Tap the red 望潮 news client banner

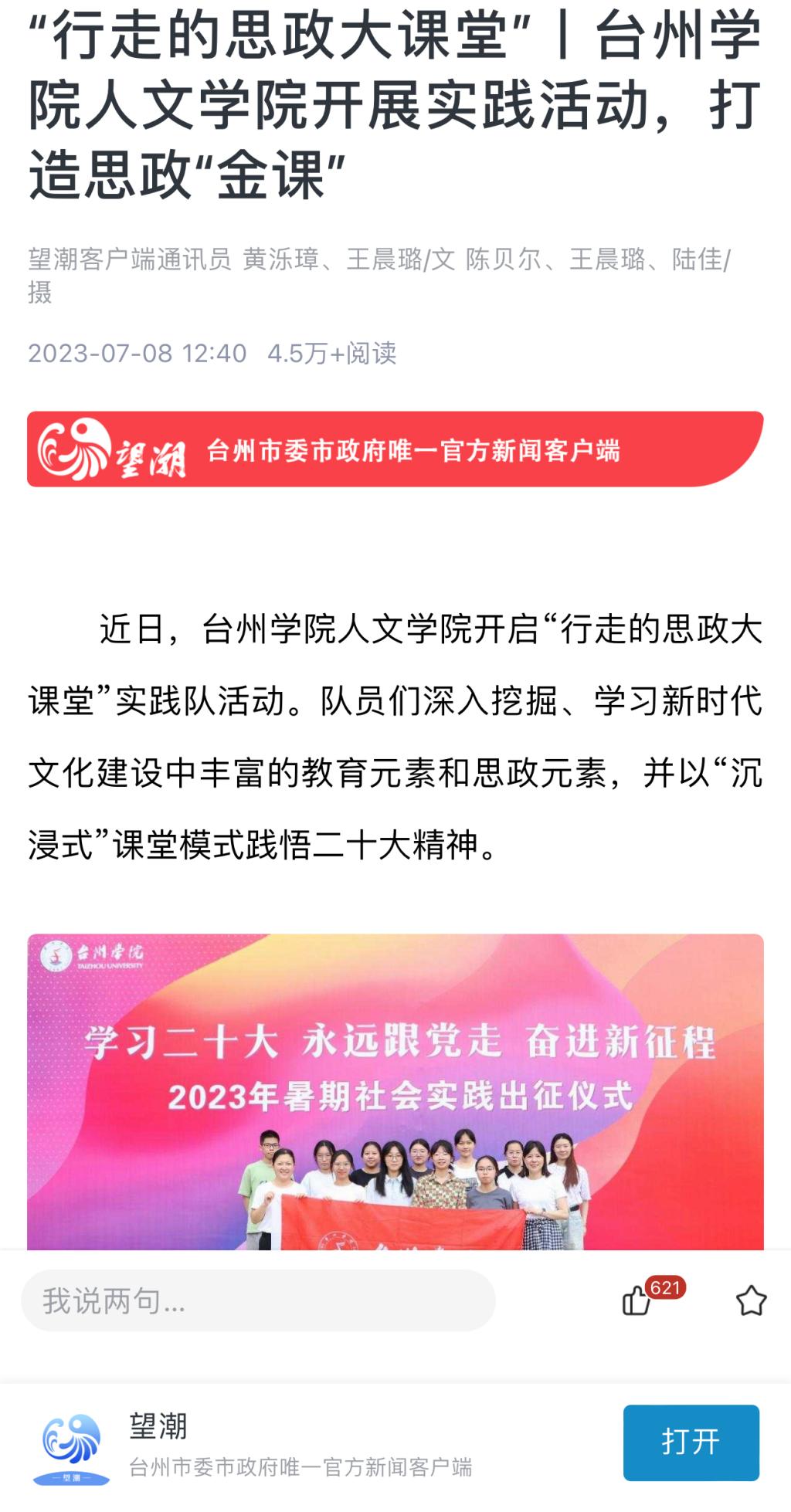pyautogui.click(x=395, y=449)
